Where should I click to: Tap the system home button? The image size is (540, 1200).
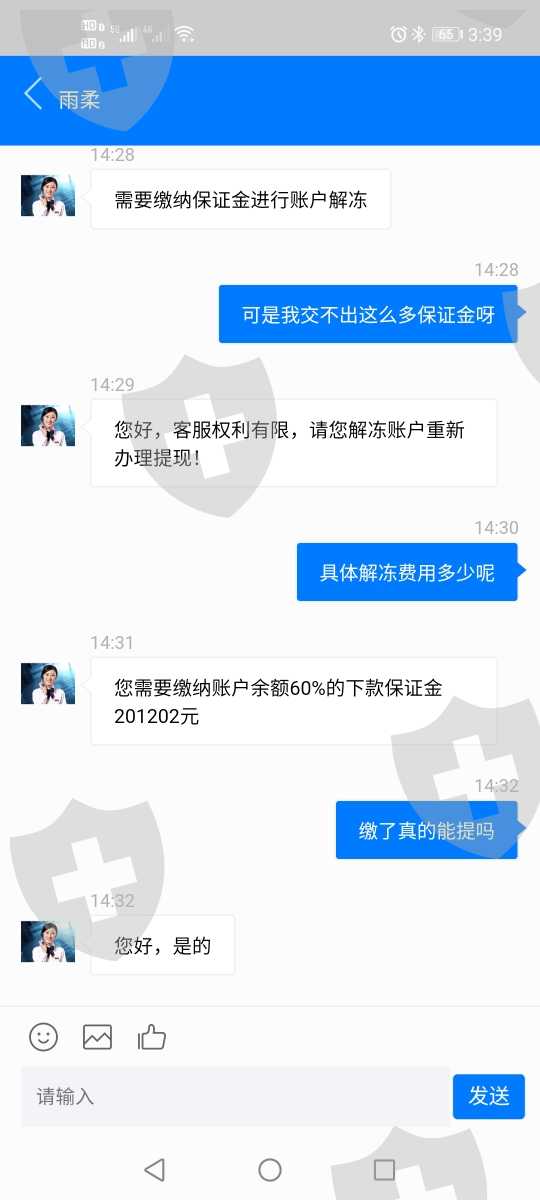coord(270,1170)
